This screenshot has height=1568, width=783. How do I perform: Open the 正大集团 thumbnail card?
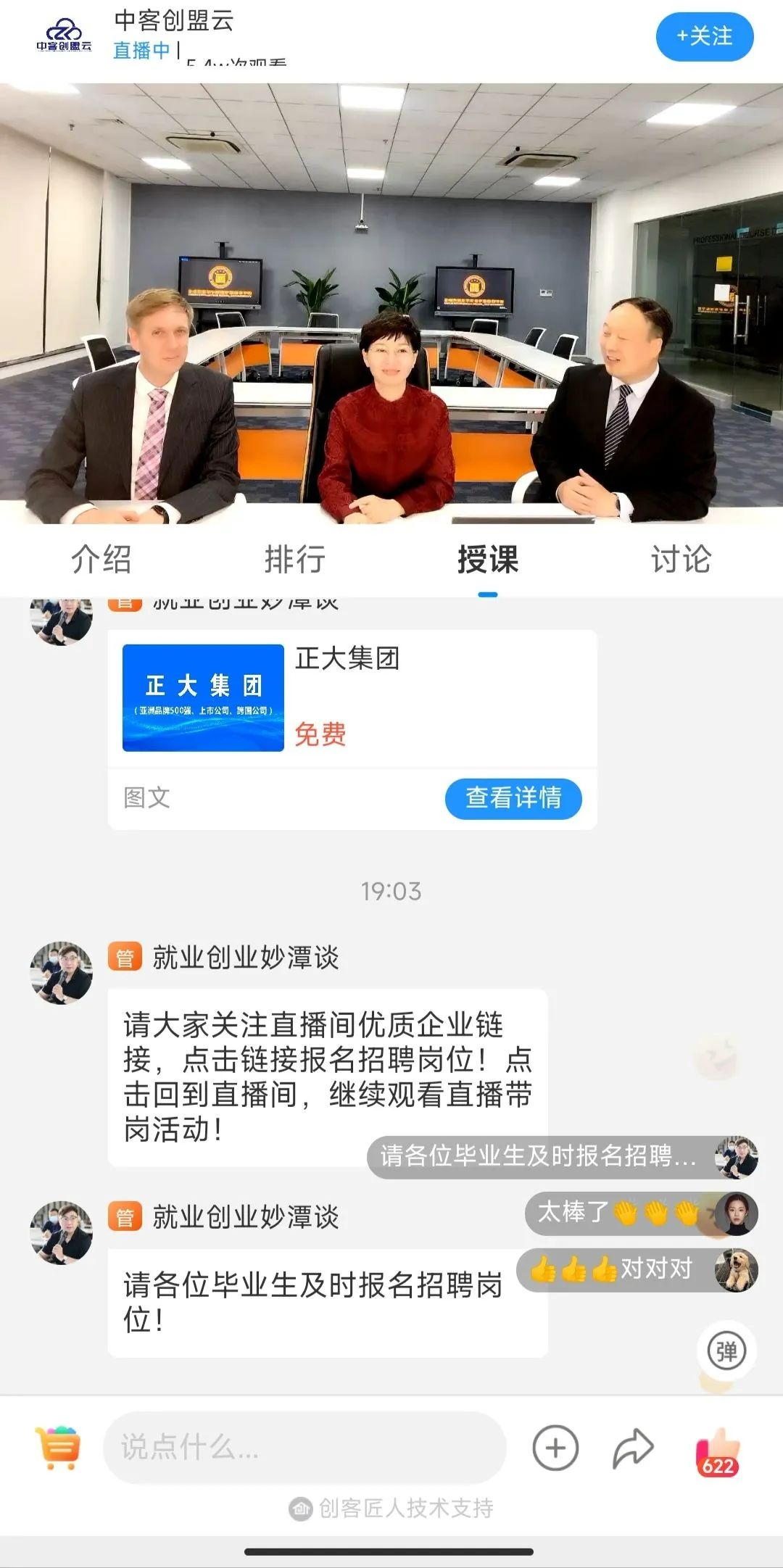tap(203, 697)
